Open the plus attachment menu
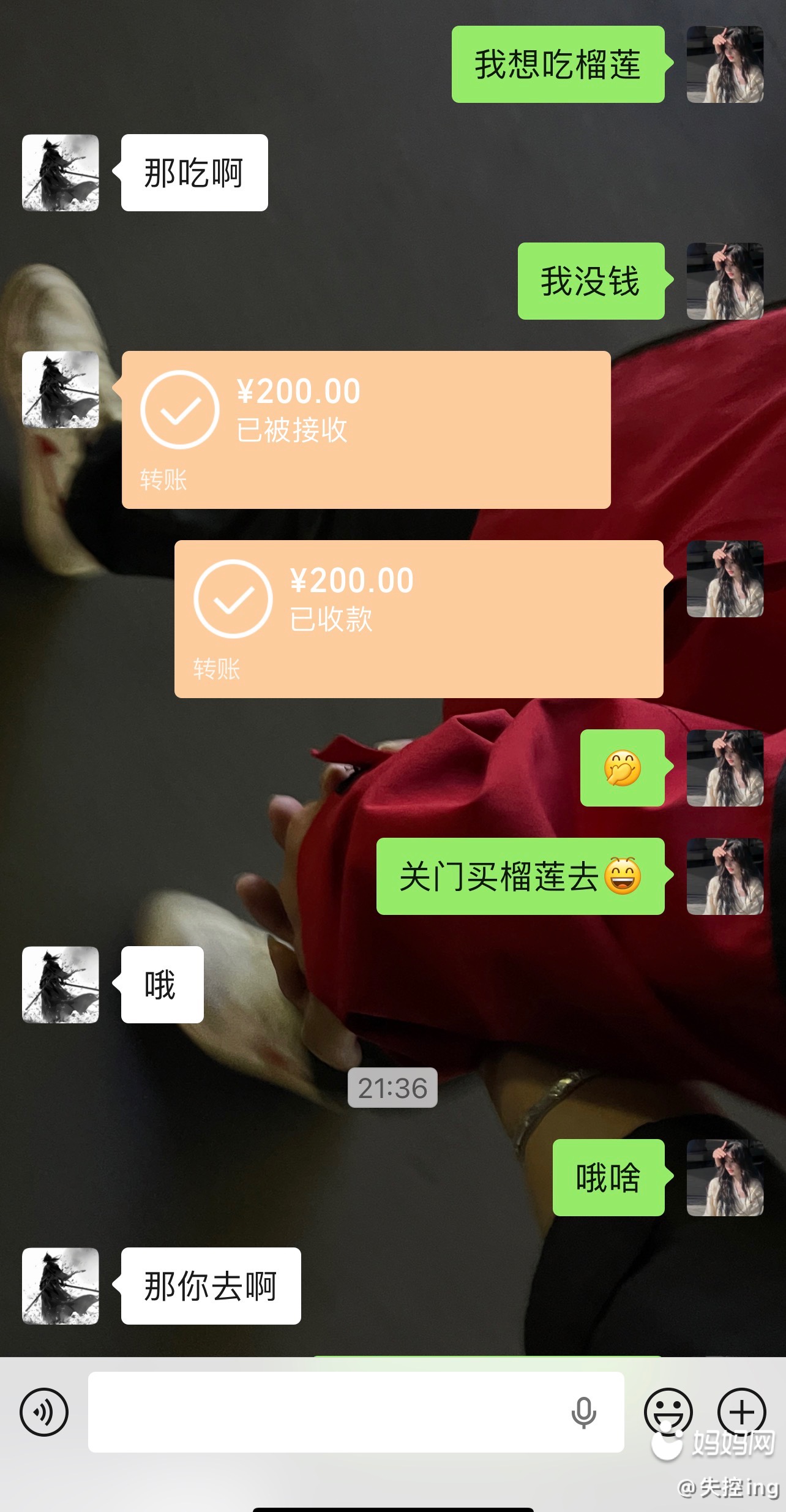 [x=741, y=1412]
